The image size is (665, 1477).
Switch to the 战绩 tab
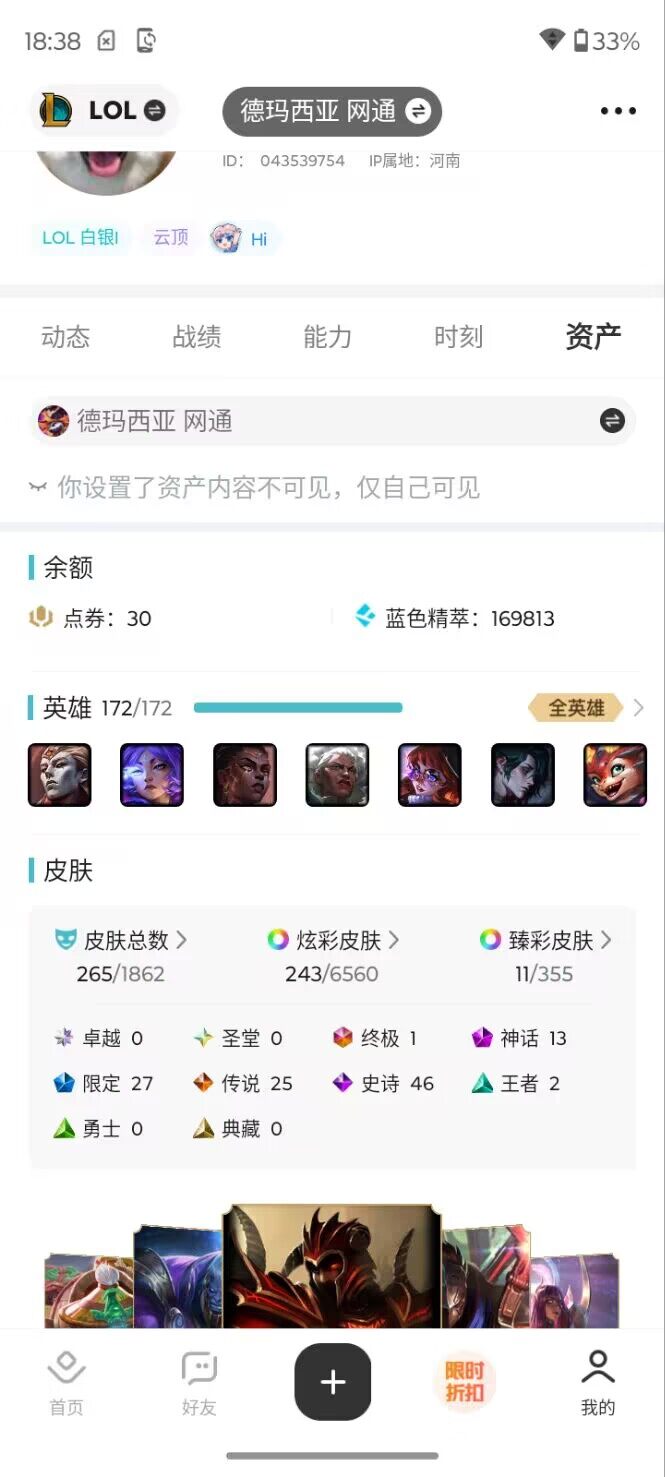coord(197,337)
